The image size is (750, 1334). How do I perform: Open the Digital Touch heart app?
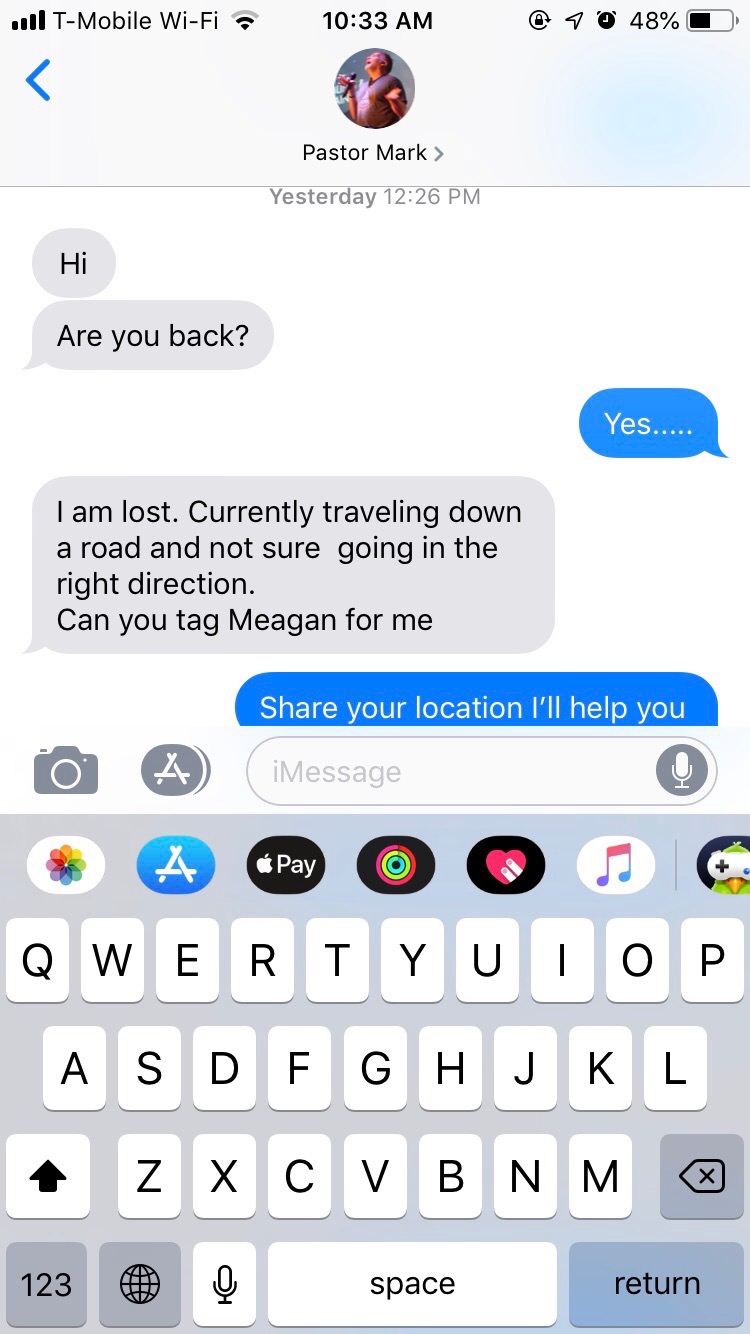[506, 864]
